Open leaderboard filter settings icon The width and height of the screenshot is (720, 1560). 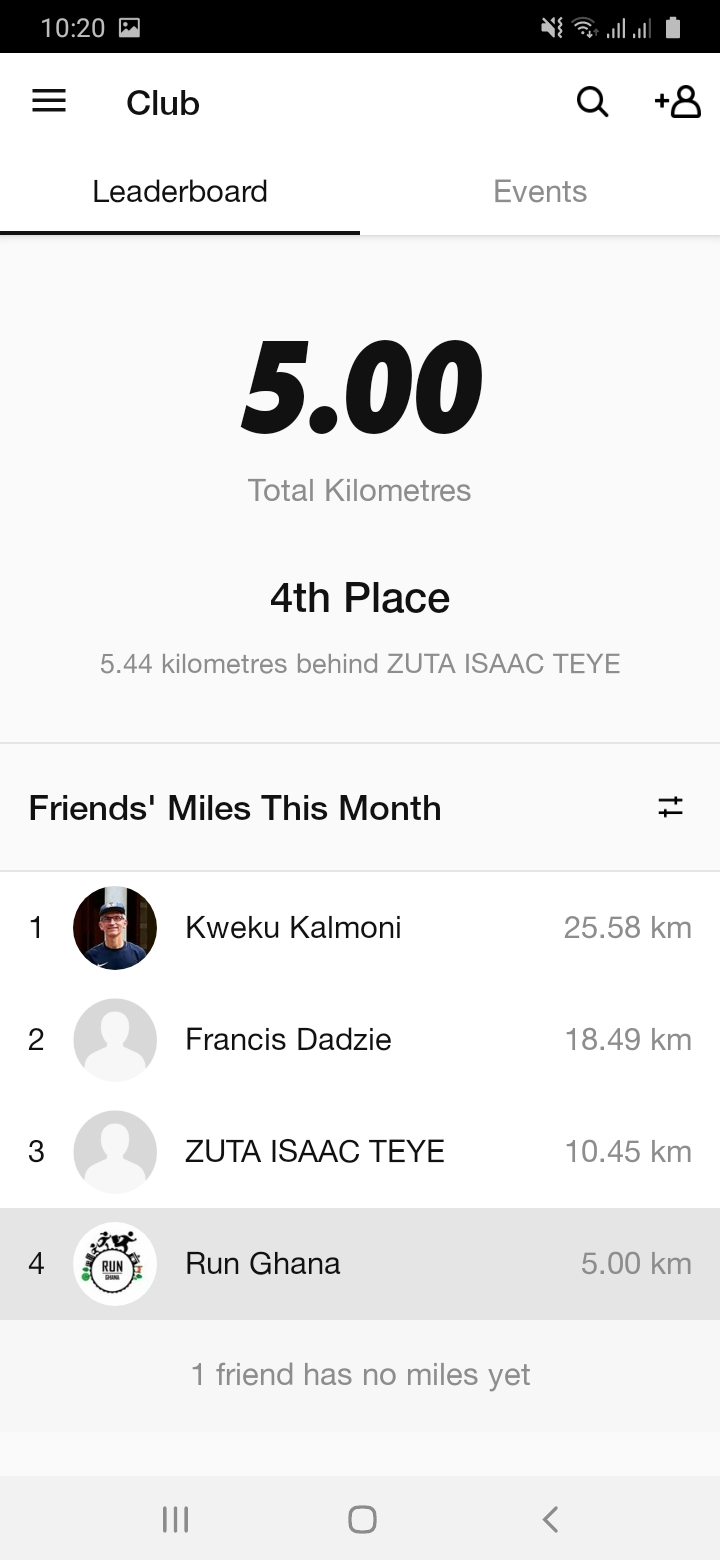pos(670,807)
